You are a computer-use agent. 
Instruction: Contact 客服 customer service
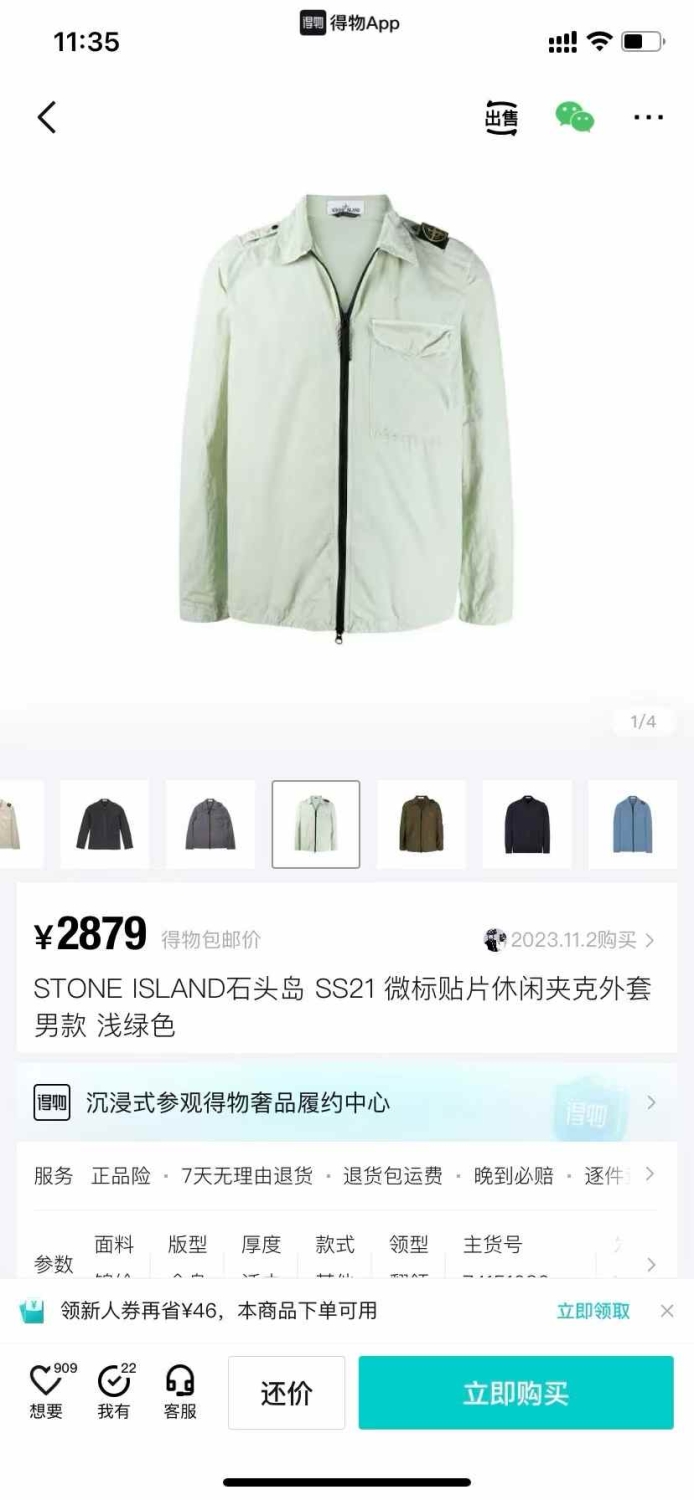click(x=180, y=1392)
